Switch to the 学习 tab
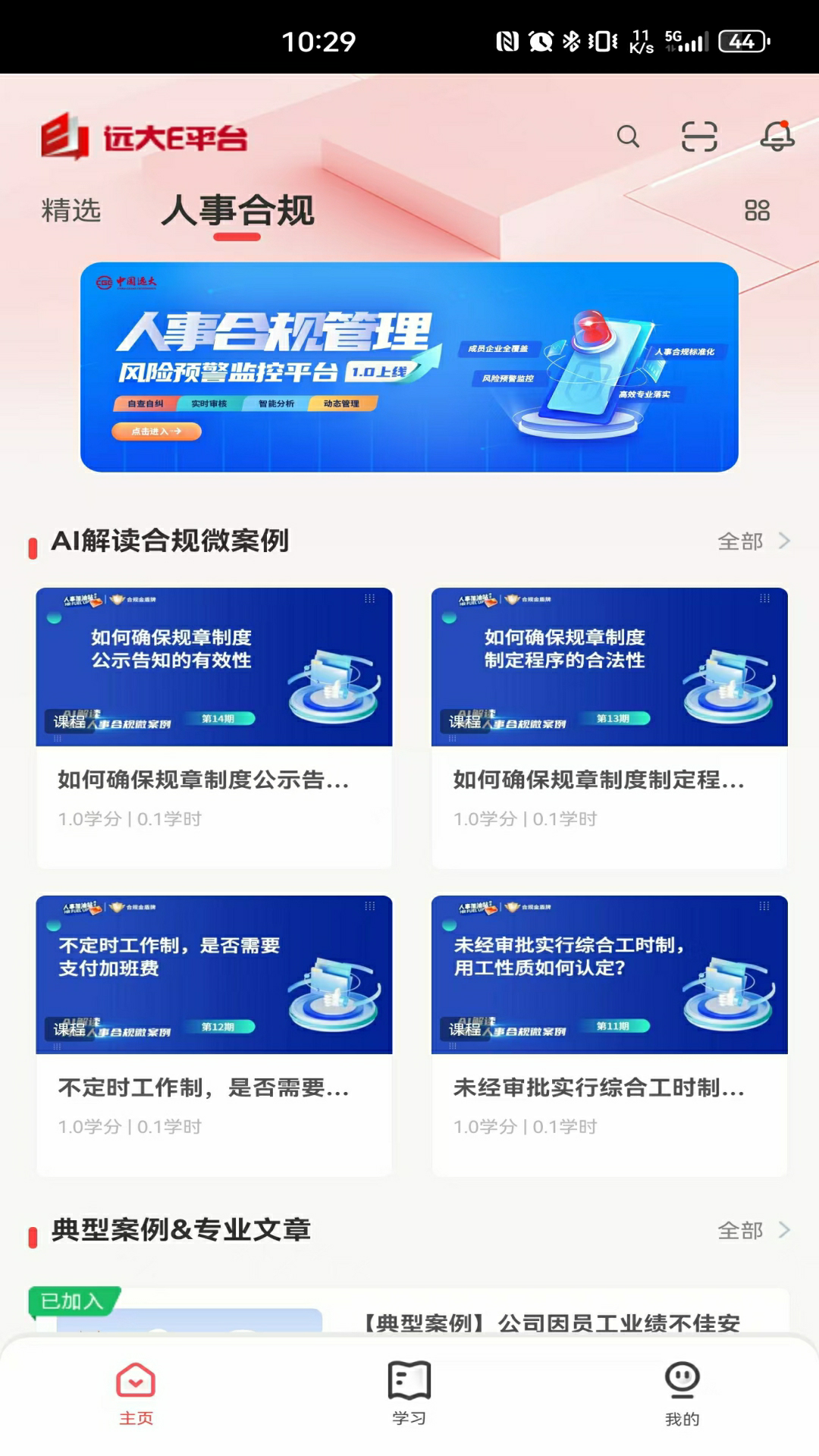 point(409,1394)
